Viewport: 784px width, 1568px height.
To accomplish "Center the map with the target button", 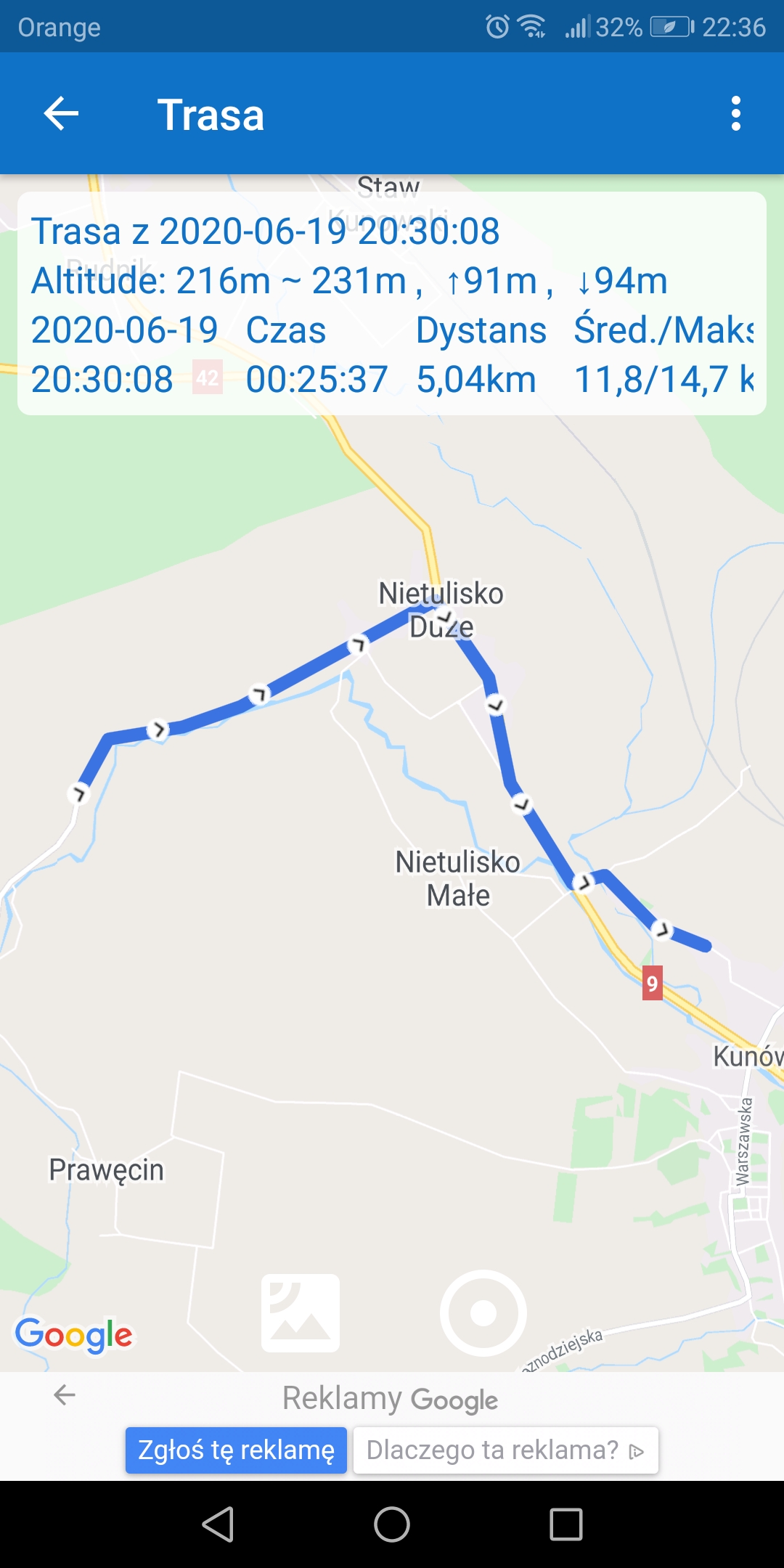I will [483, 1312].
